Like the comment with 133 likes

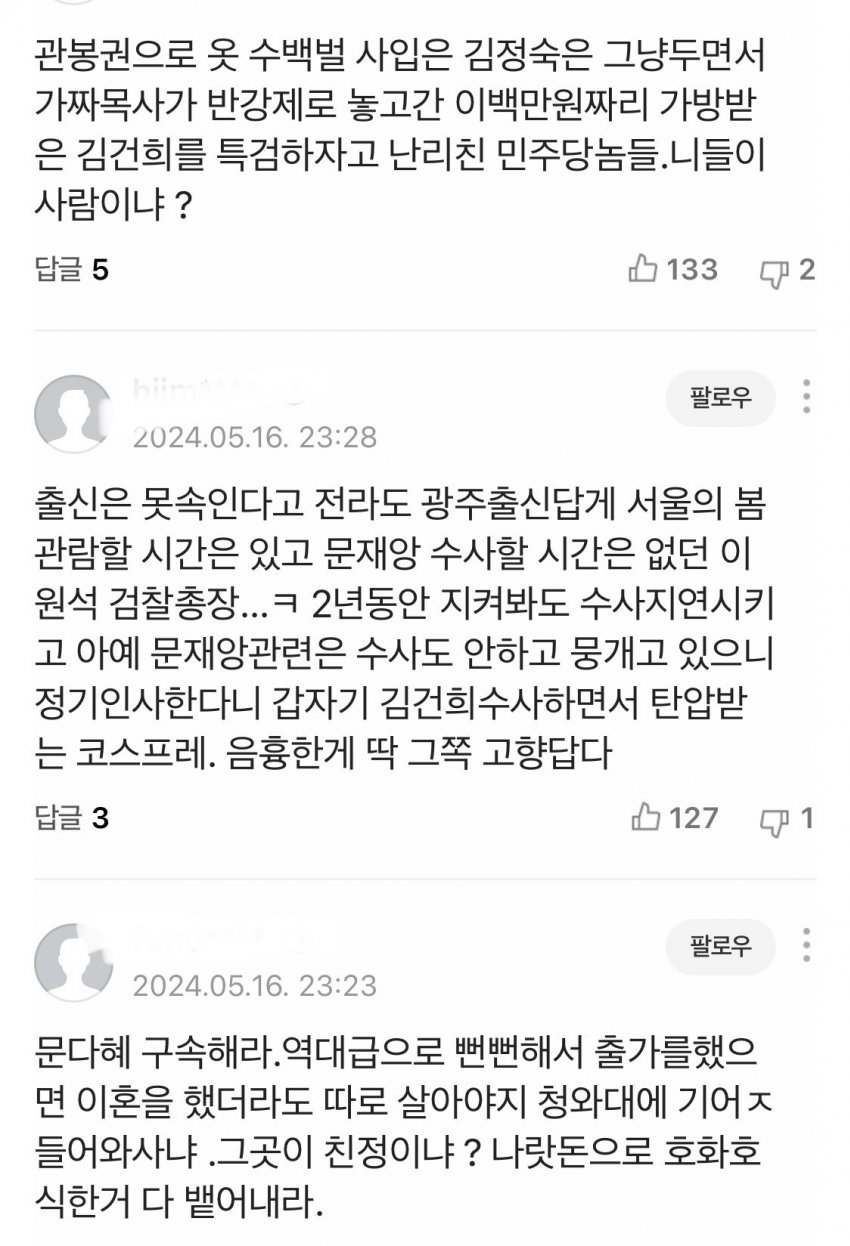click(x=642, y=270)
